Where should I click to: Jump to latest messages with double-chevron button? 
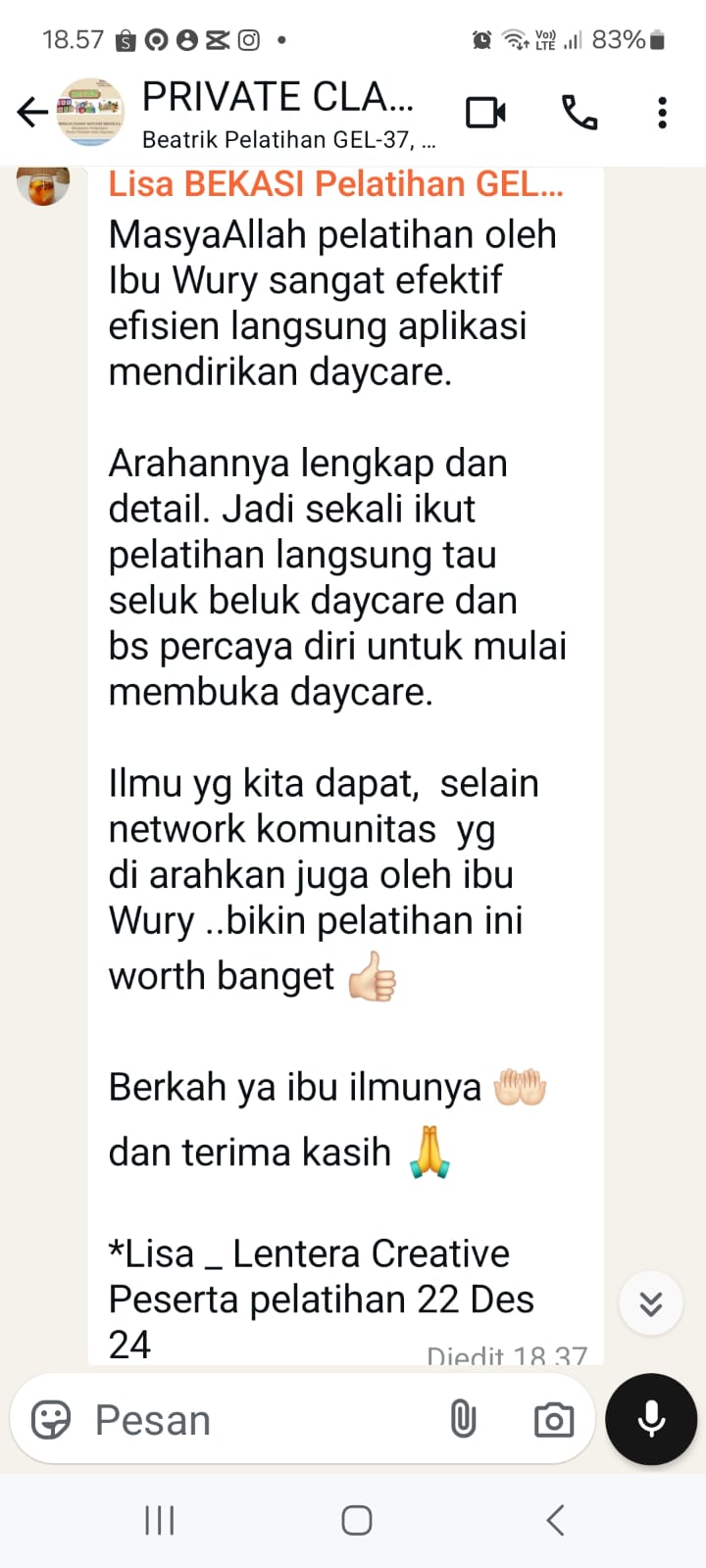click(651, 1303)
